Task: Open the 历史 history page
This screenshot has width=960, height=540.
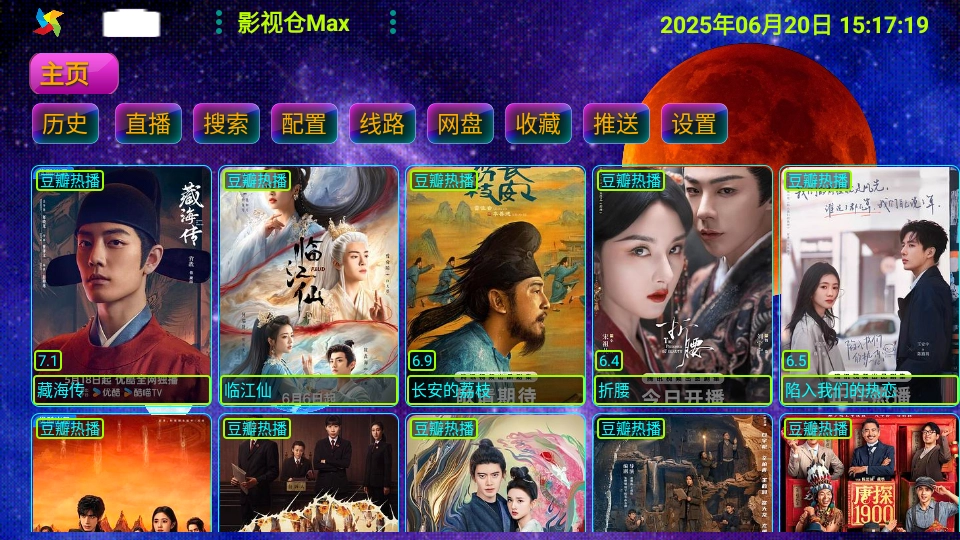Action: click(66, 124)
